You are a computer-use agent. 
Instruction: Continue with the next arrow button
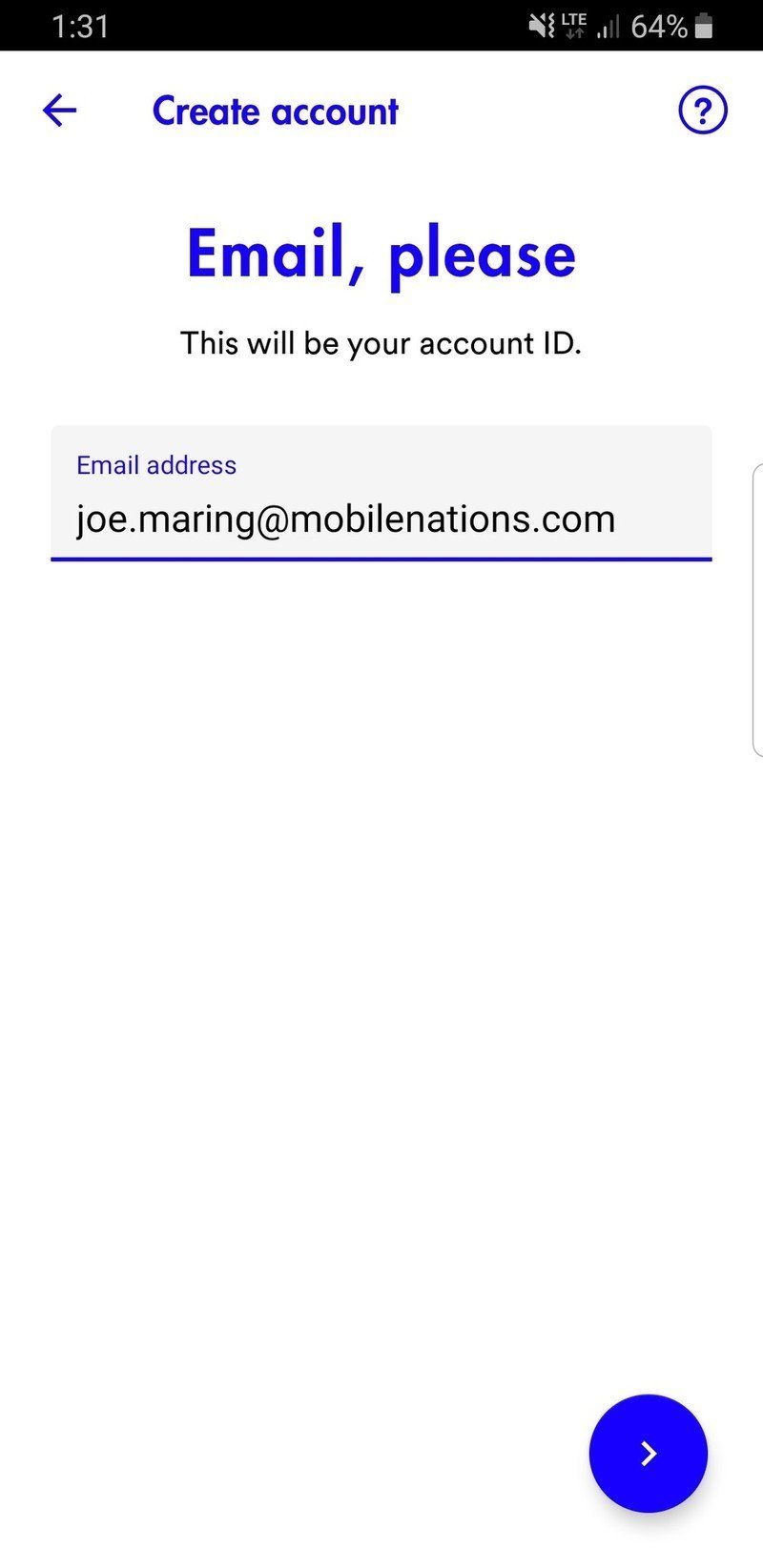(x=648, y=1452)
